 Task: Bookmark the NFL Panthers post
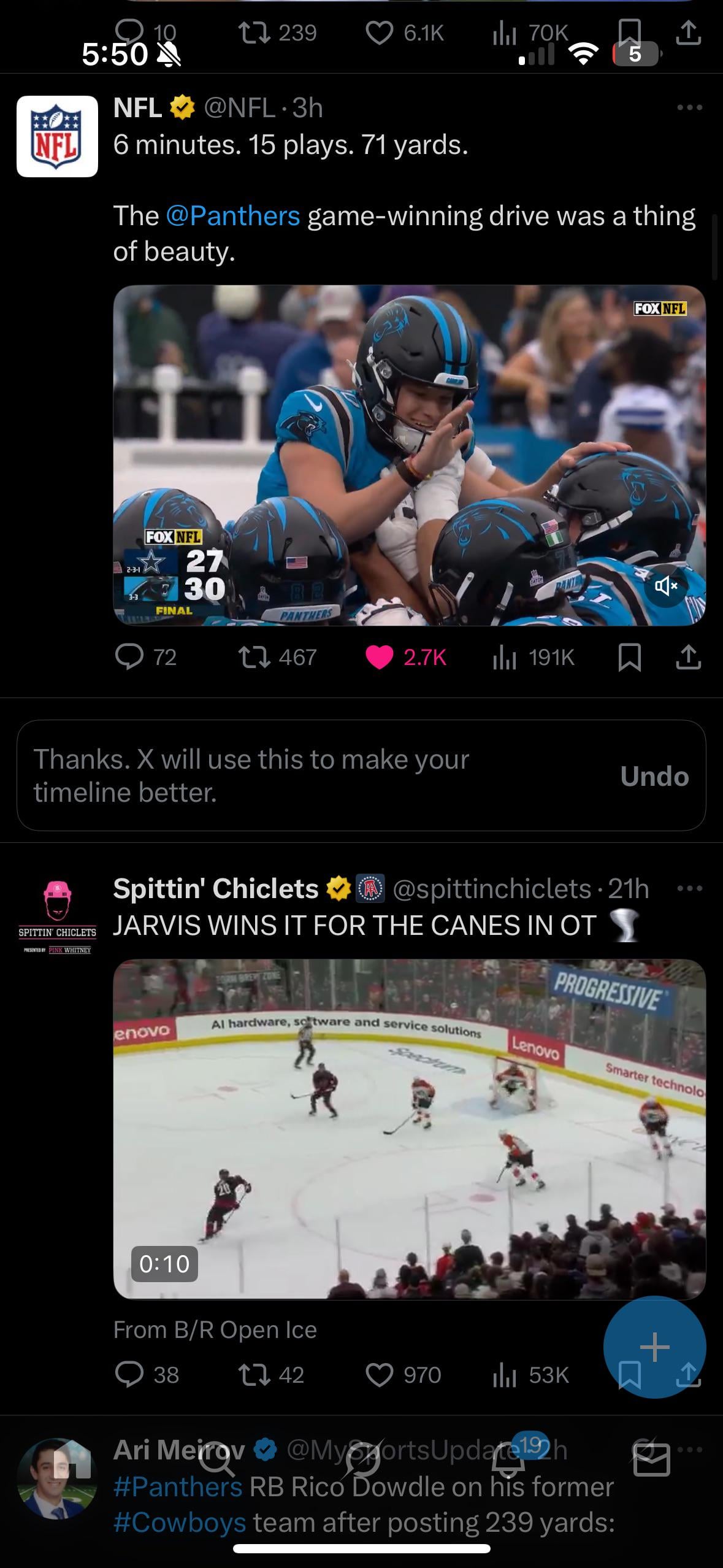pos(629,657)
